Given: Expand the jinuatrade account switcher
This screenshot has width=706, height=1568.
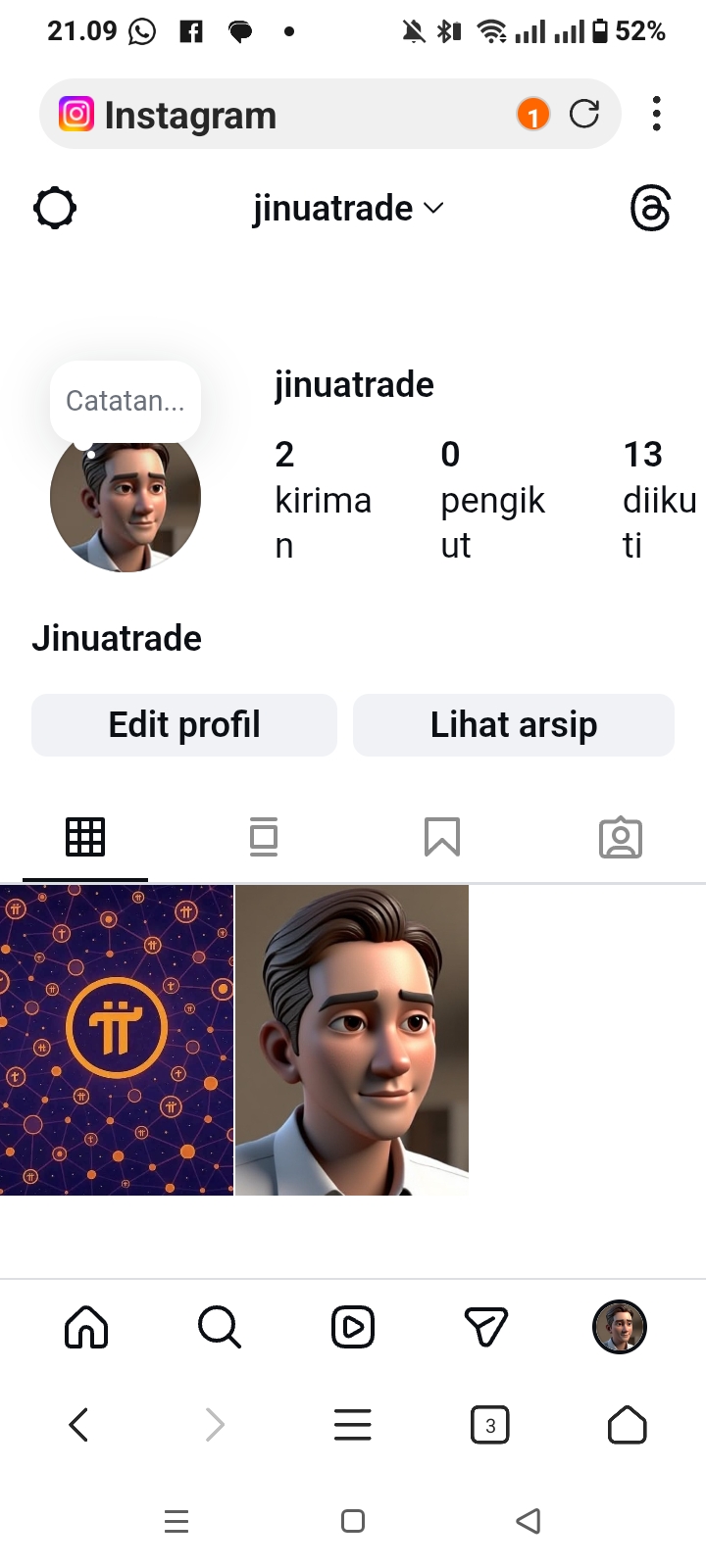Looking at the screenshot, I should click(x=348, y=208).
